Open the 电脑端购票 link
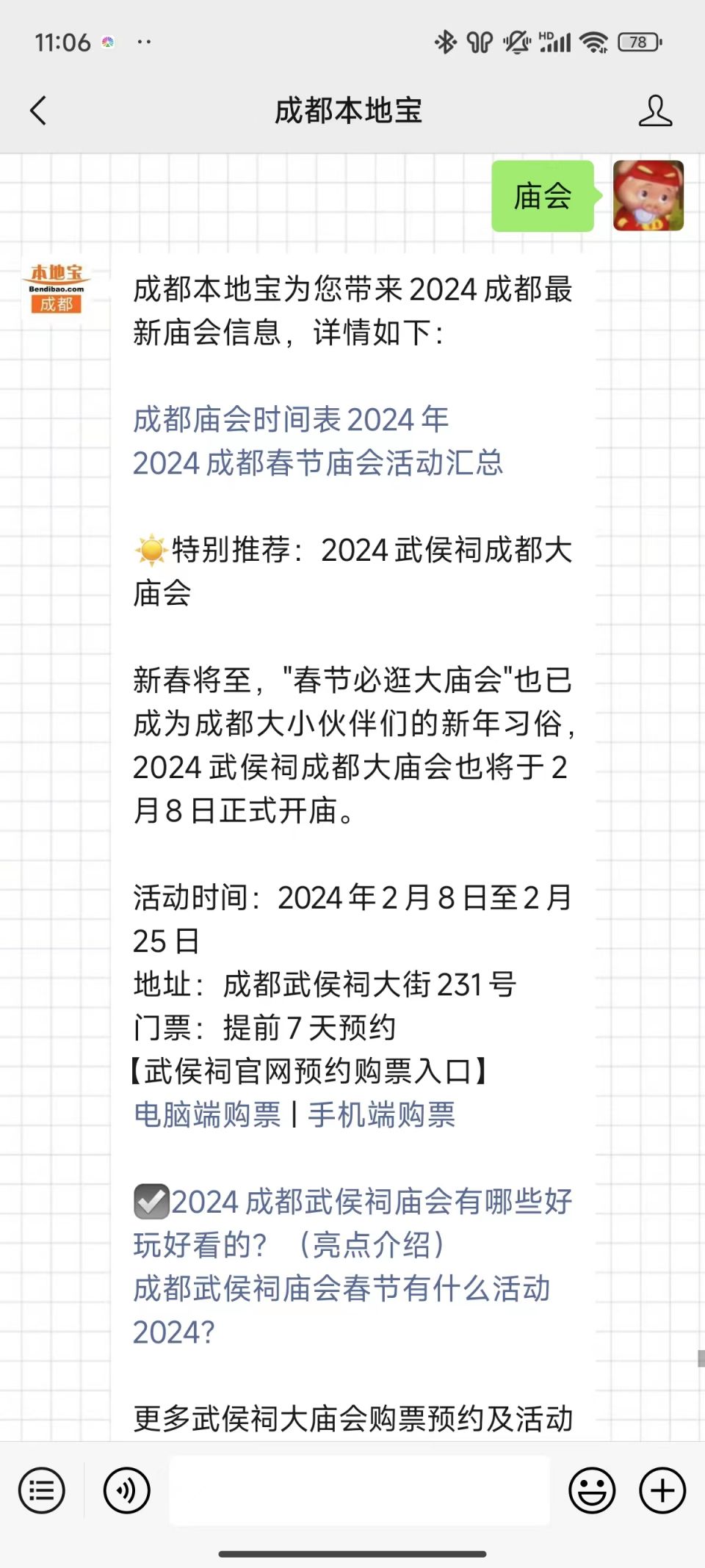 click(207, 1114)
